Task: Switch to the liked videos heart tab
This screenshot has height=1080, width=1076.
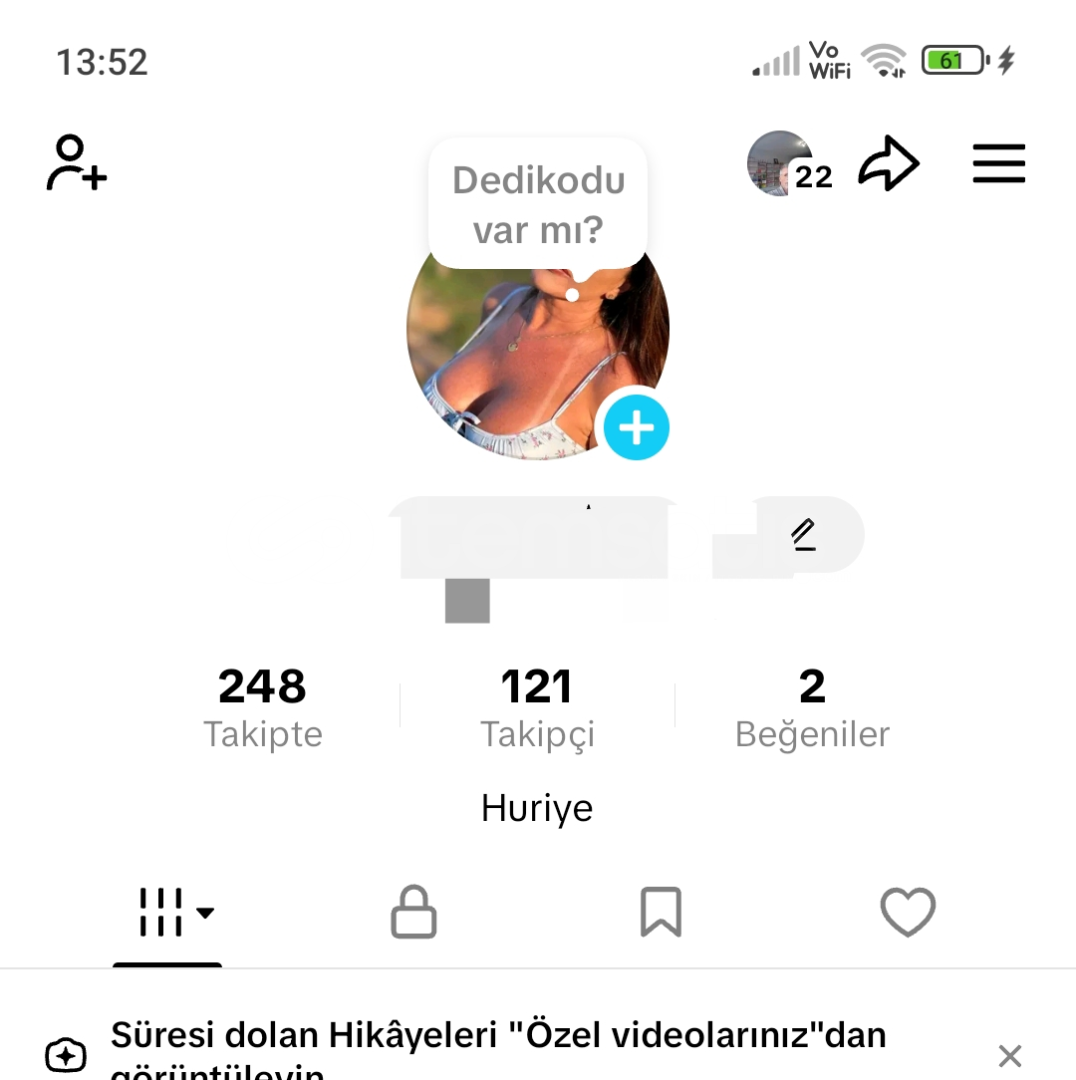Action: tap(908, 912)
